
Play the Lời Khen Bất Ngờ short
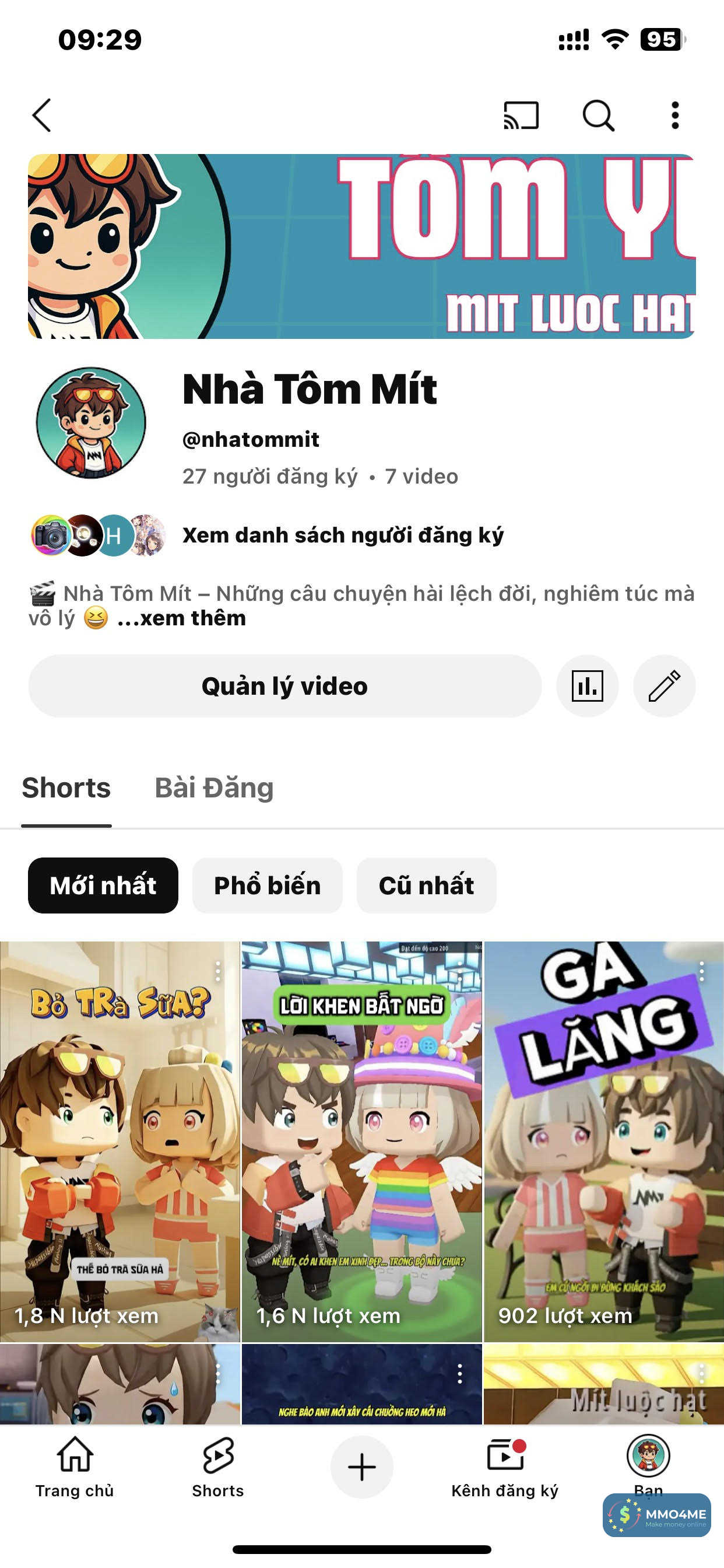point(361,1138)
